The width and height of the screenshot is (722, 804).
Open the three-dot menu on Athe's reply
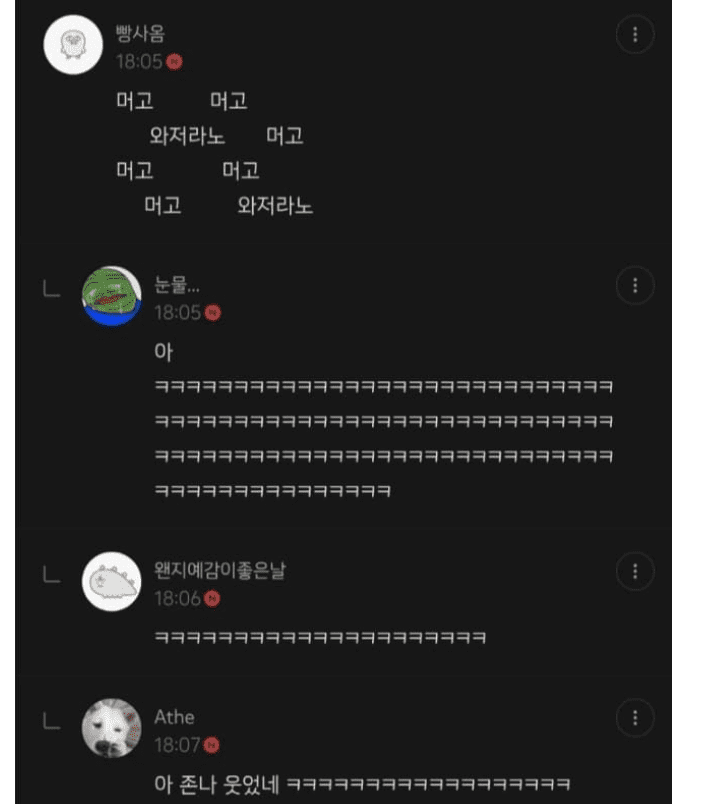[x=634, y=718]
